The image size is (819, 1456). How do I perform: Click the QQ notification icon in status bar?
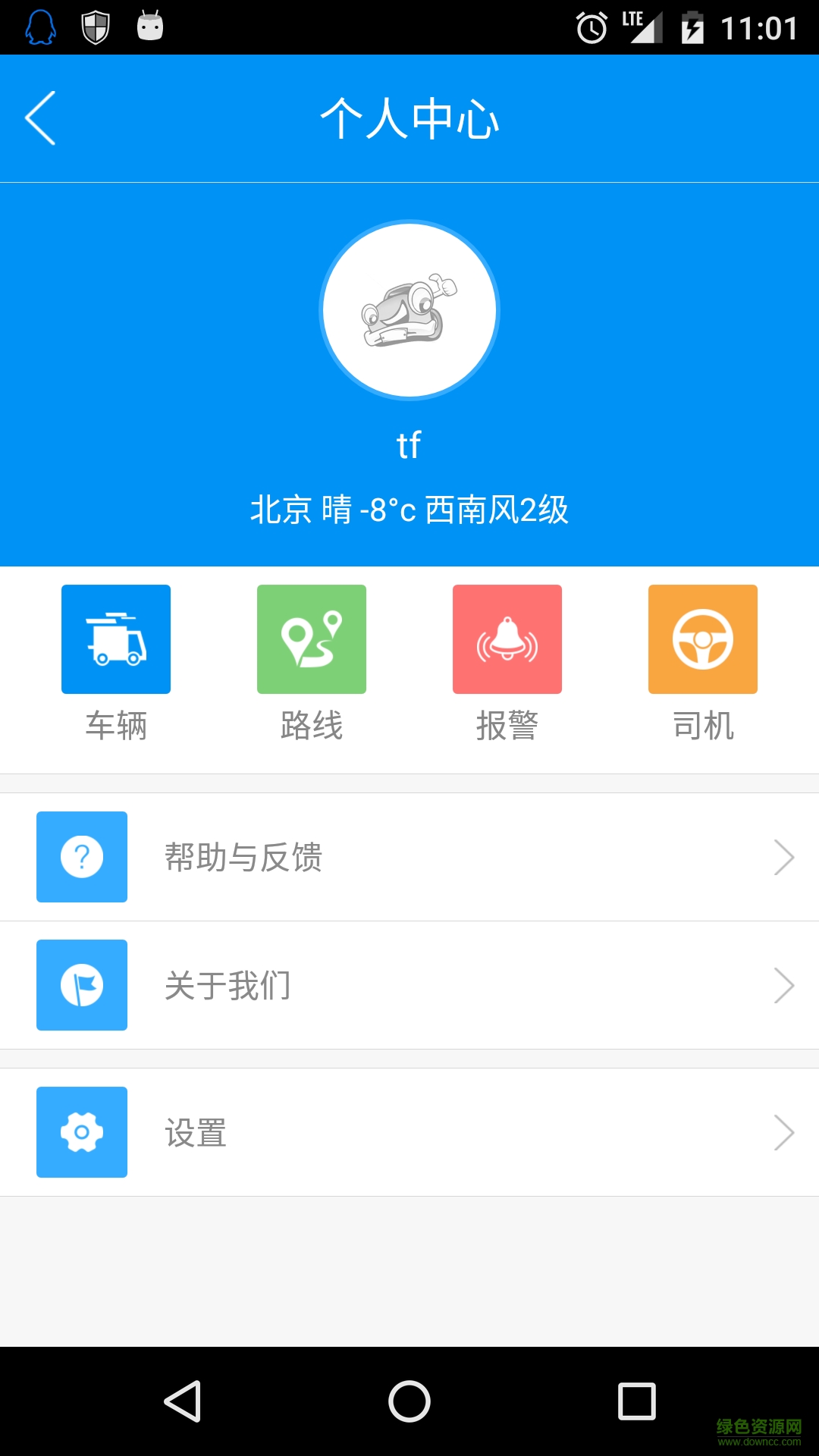(39, 25)
